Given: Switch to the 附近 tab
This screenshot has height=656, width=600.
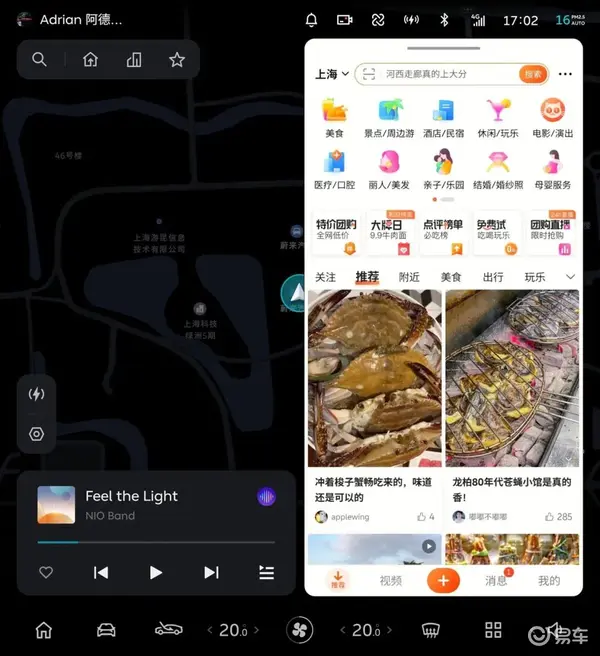Looking at the screenshot, I should pos(409,277).
